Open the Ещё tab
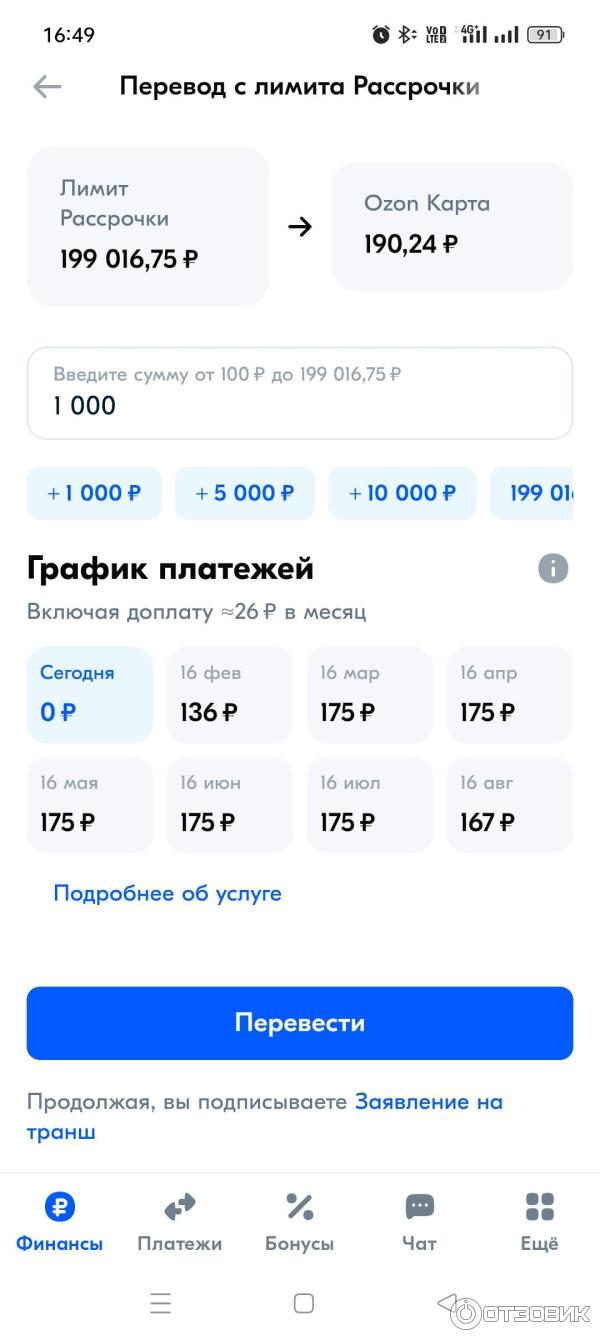600x1340 pixels. 539,1222
